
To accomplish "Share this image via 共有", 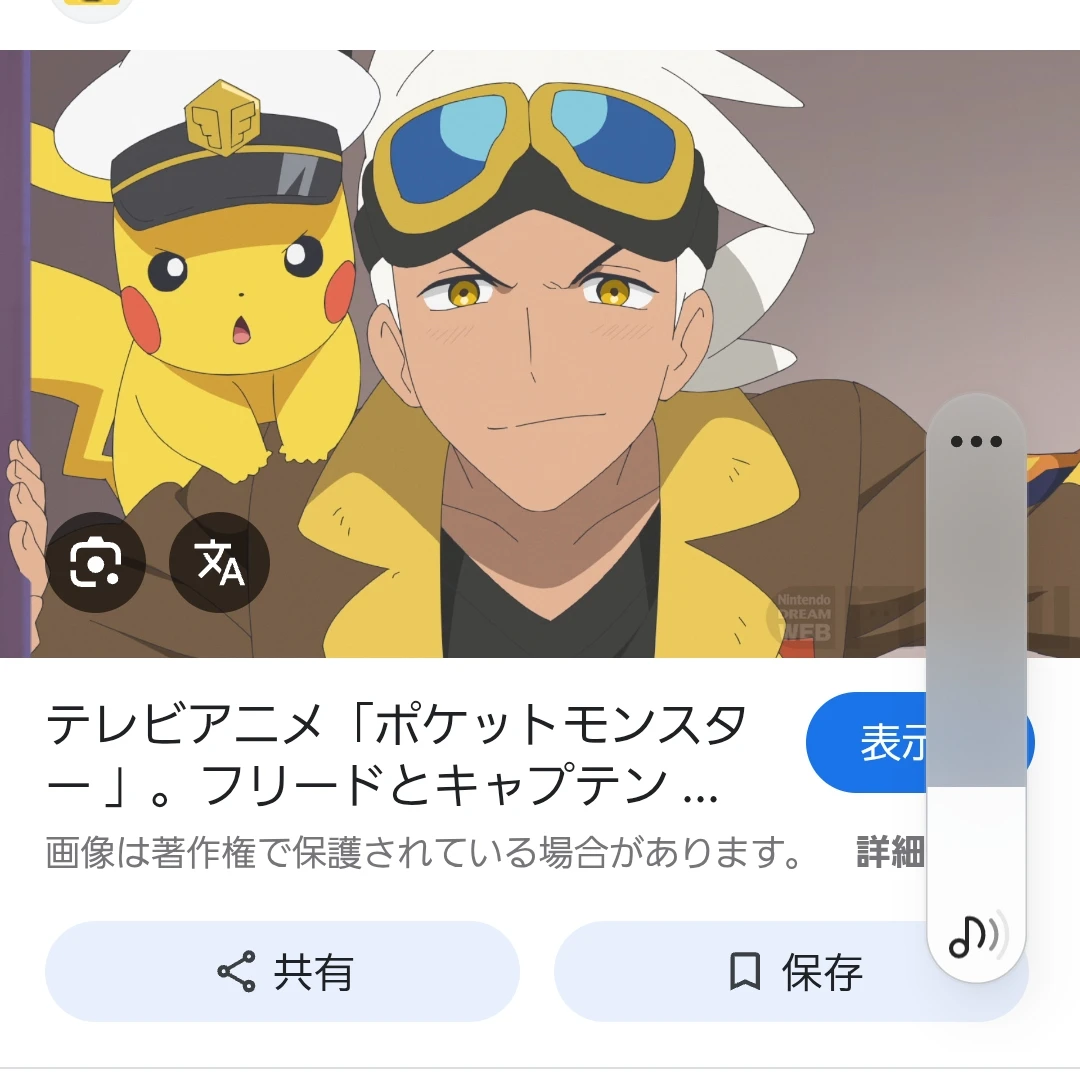I will [x=282, y=971].
